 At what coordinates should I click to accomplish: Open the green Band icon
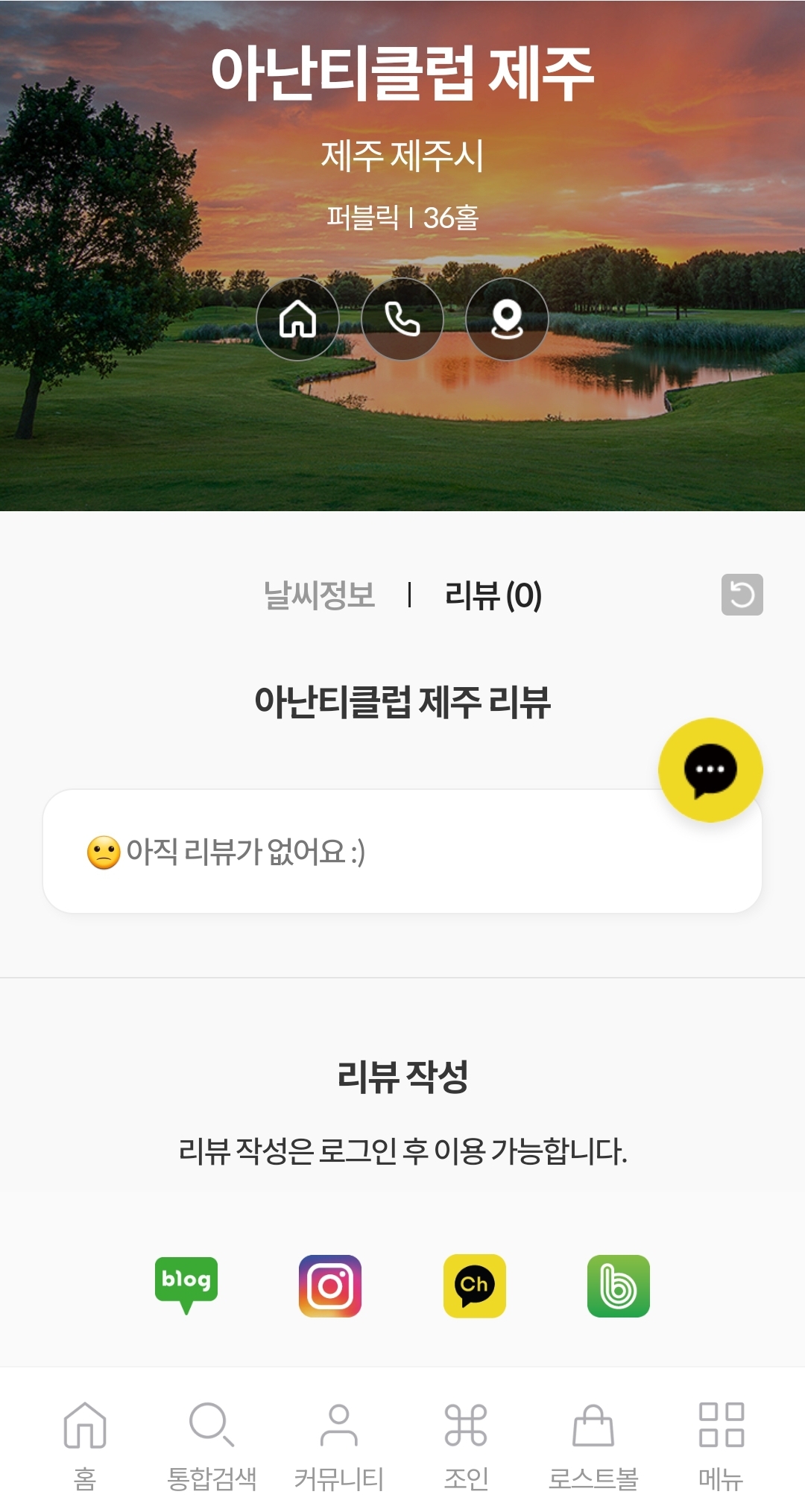click(618, 1285)
